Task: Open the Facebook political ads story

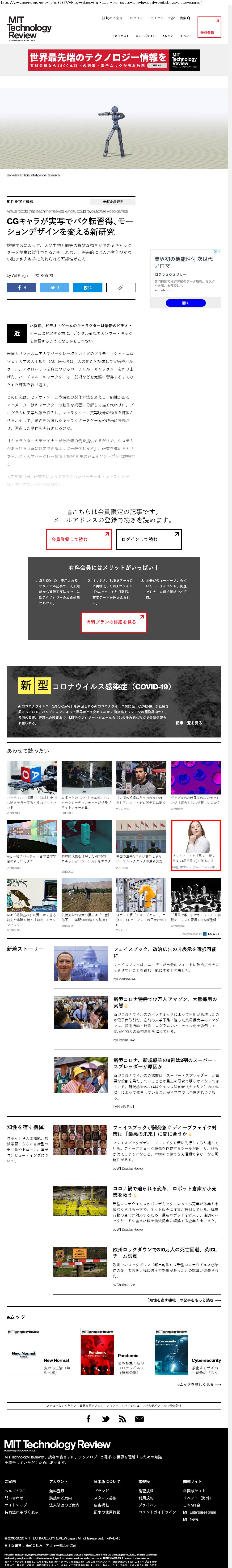Action: 165,951
